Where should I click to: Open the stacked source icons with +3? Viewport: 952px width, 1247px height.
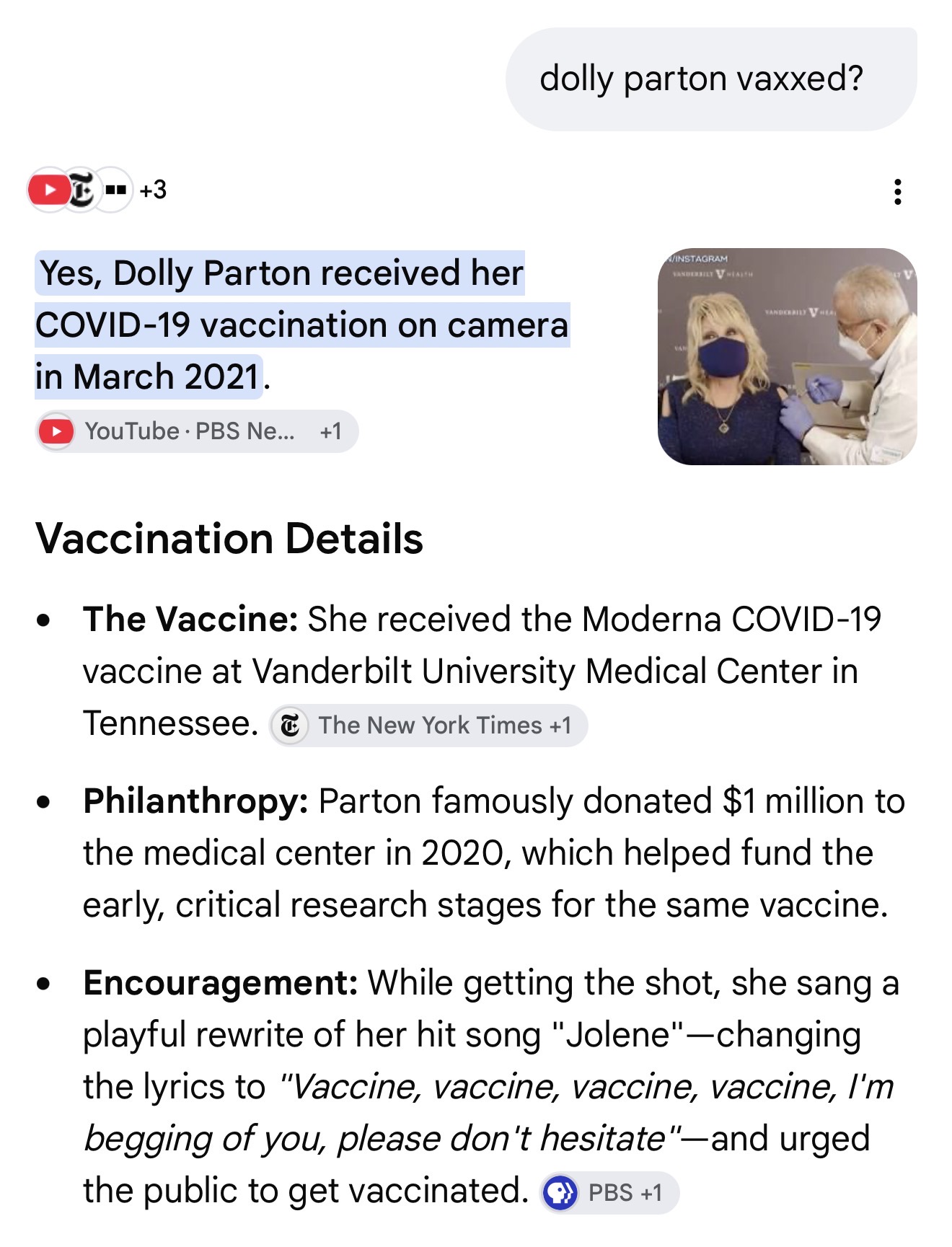click(97, 190)
